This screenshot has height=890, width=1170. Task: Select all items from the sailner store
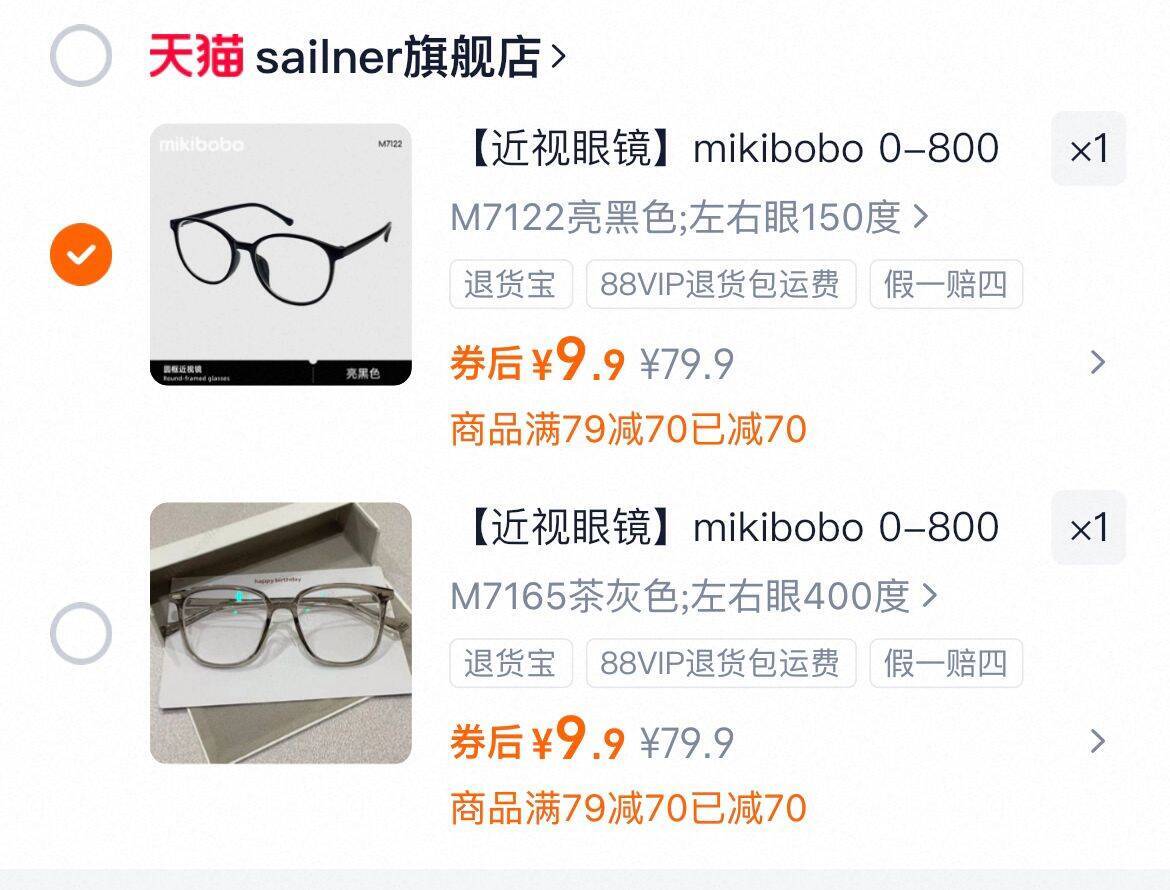pos(81,57)
